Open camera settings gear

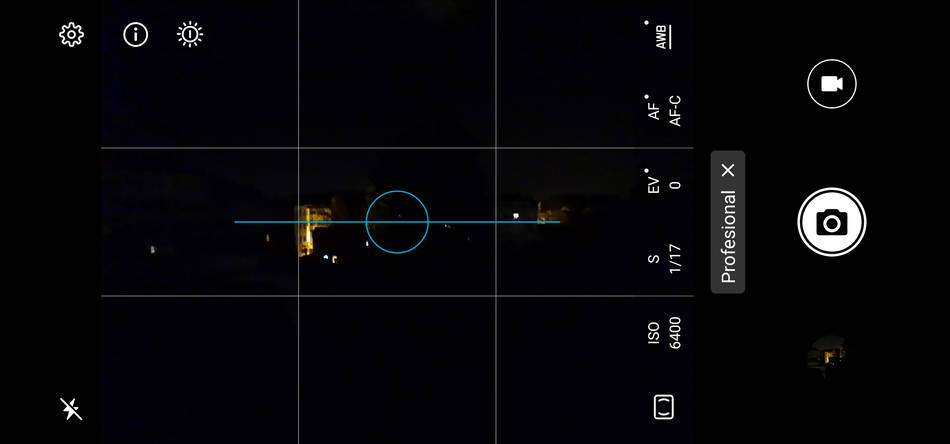tap(71, 35)
